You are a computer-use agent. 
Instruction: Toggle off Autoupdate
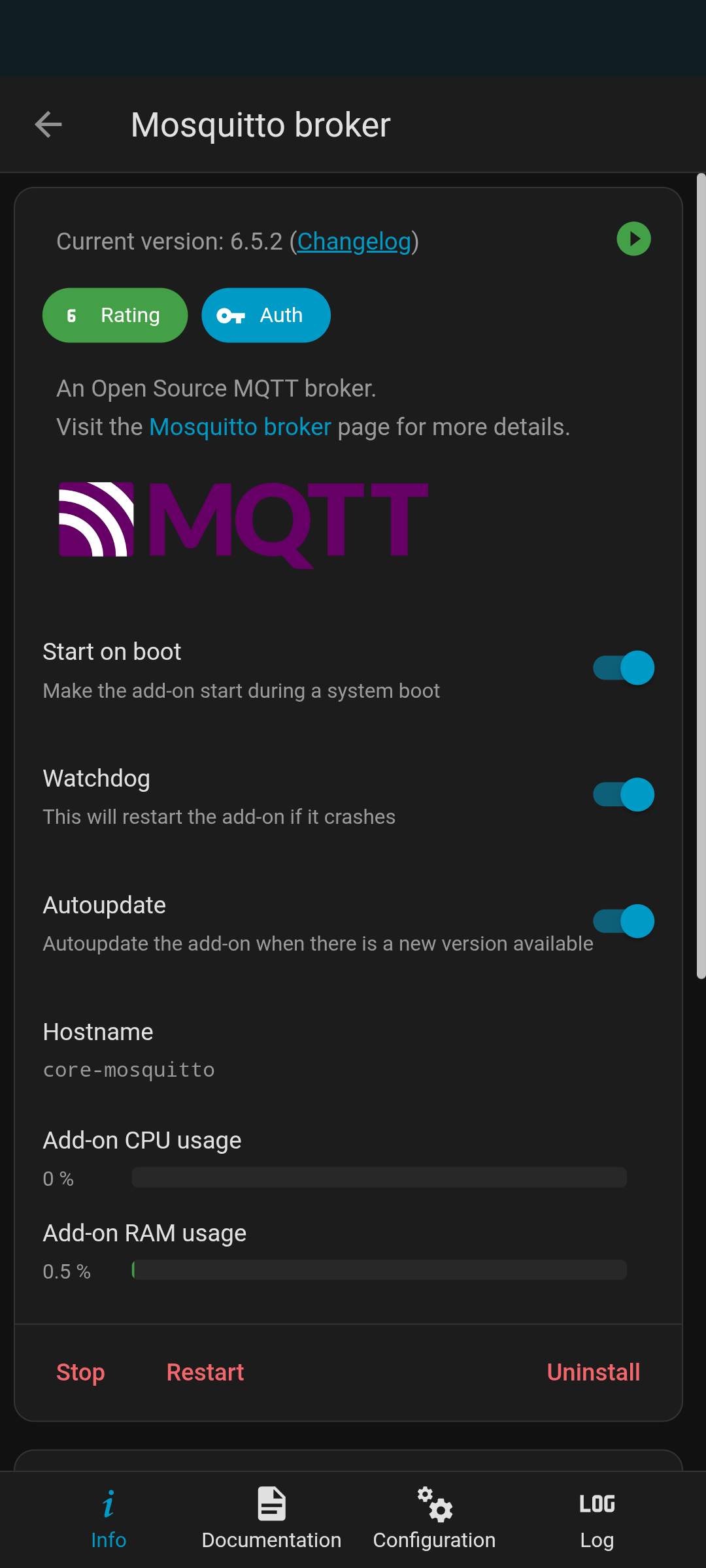[x=624, y=921]
